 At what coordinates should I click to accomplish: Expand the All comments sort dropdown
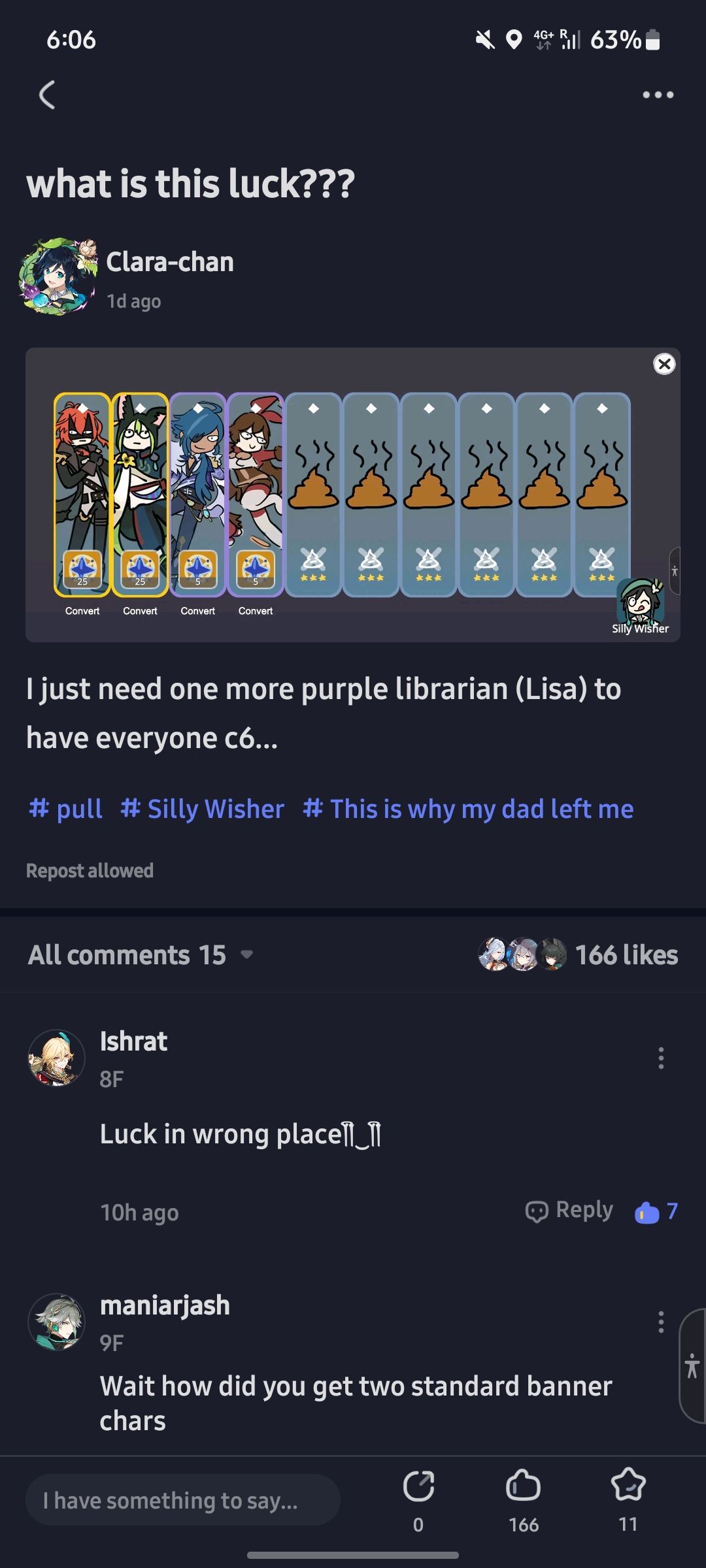point(246,955)
